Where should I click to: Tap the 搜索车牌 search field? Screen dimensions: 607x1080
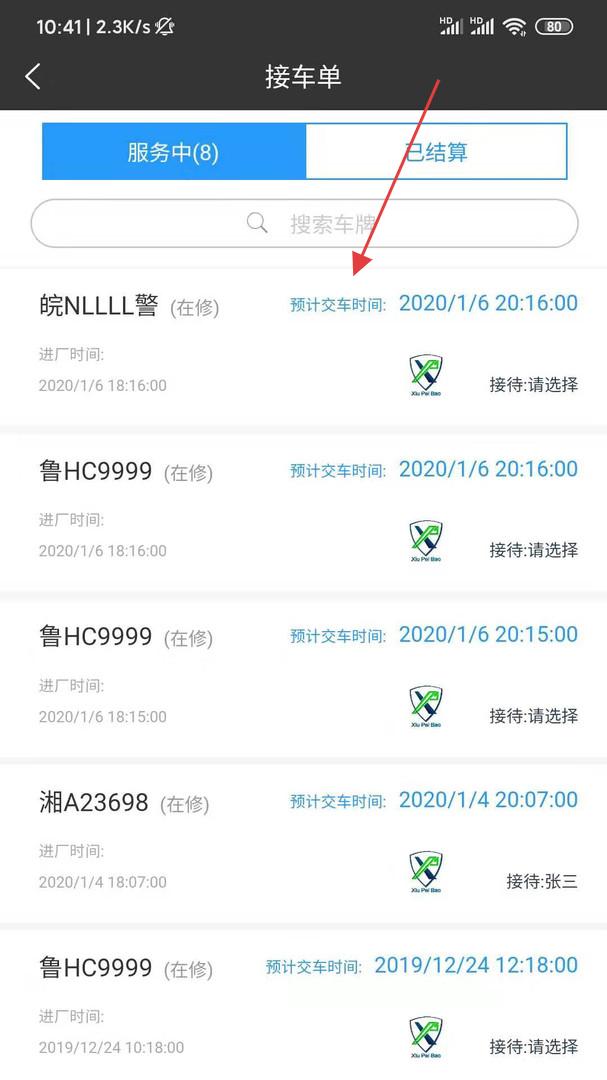(x=304, y=223)
